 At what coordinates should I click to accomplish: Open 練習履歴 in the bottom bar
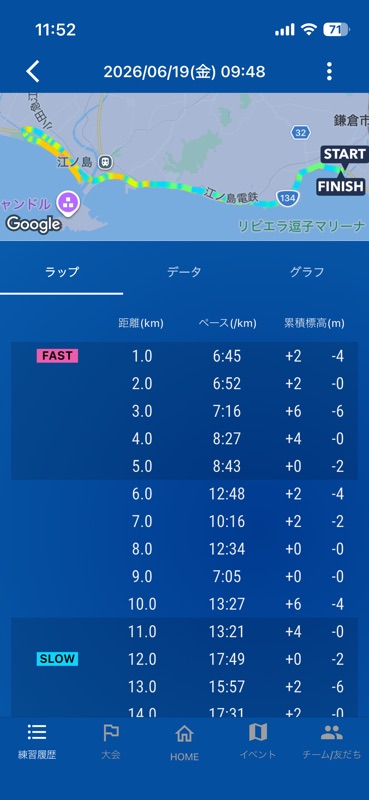coord(37,741)
